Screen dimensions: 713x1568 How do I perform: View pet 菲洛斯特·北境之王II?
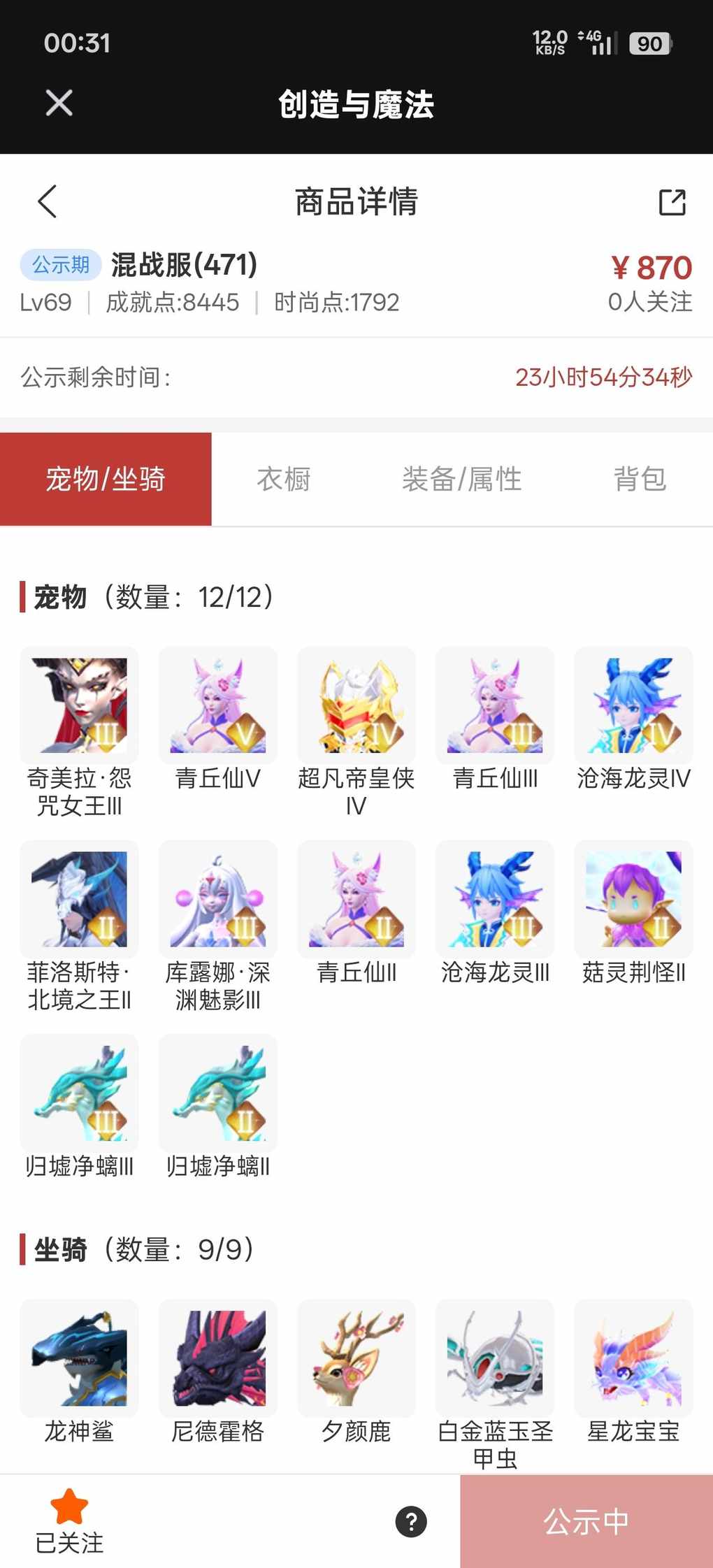(80, 900)
